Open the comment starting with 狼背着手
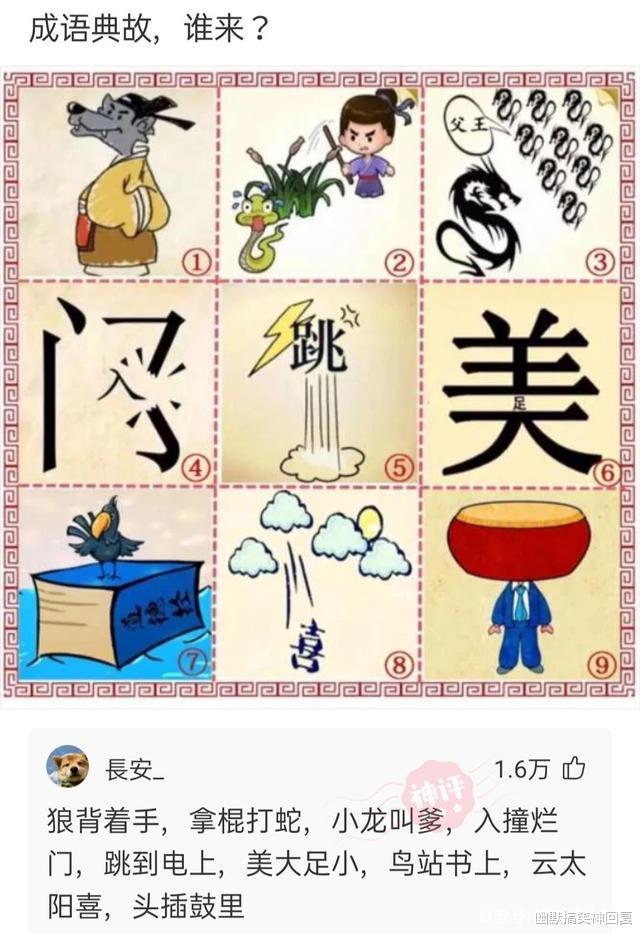The width and height of the screenshot is (640, 934). point(316,864)
